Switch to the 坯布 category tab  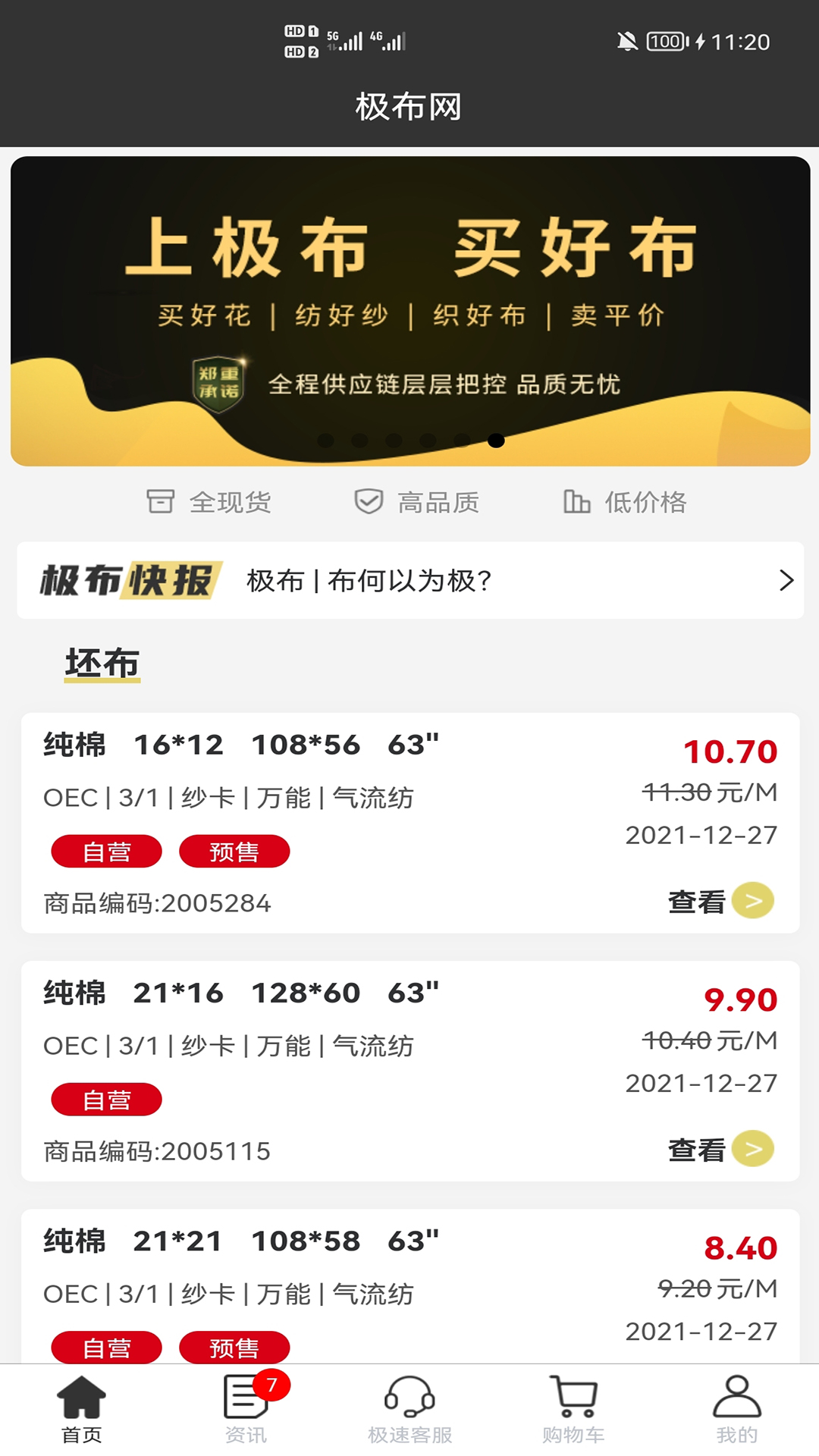click(104, 661)
